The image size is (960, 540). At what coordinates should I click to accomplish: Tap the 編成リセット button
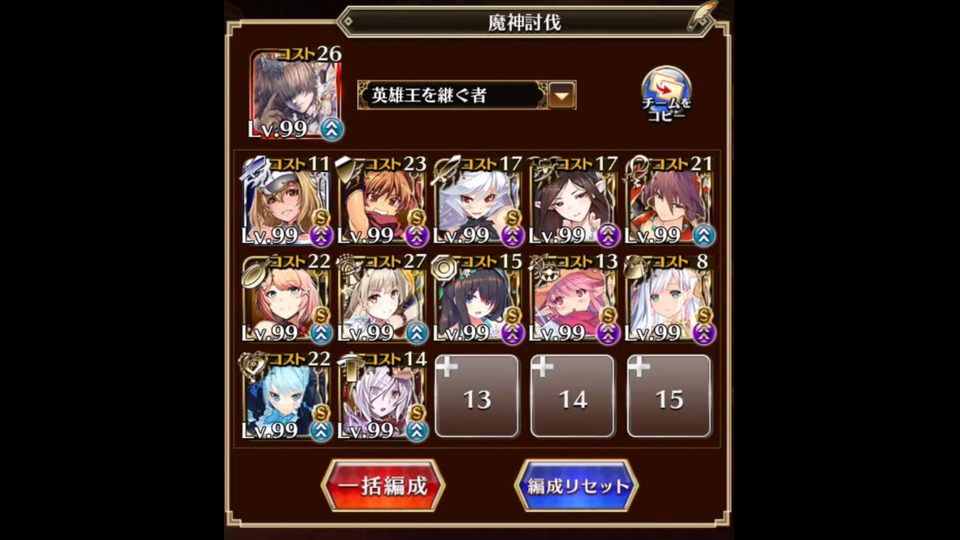576,486
